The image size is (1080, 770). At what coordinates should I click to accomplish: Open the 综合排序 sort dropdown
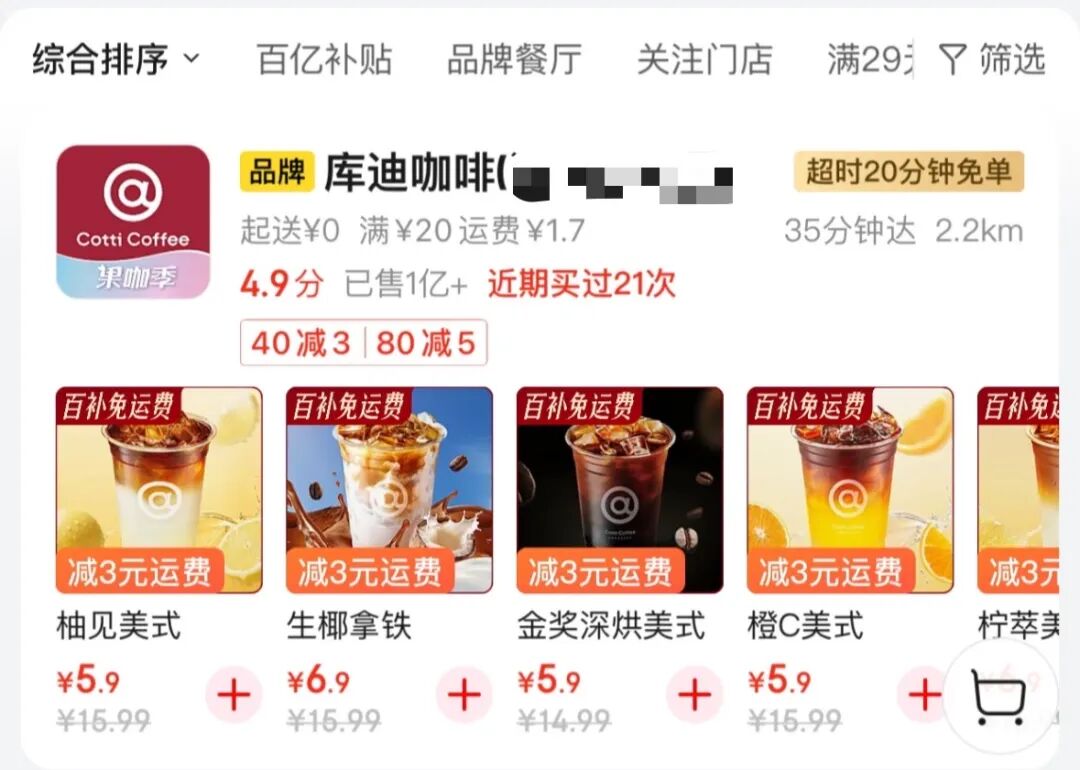click(x=115, y=60)
